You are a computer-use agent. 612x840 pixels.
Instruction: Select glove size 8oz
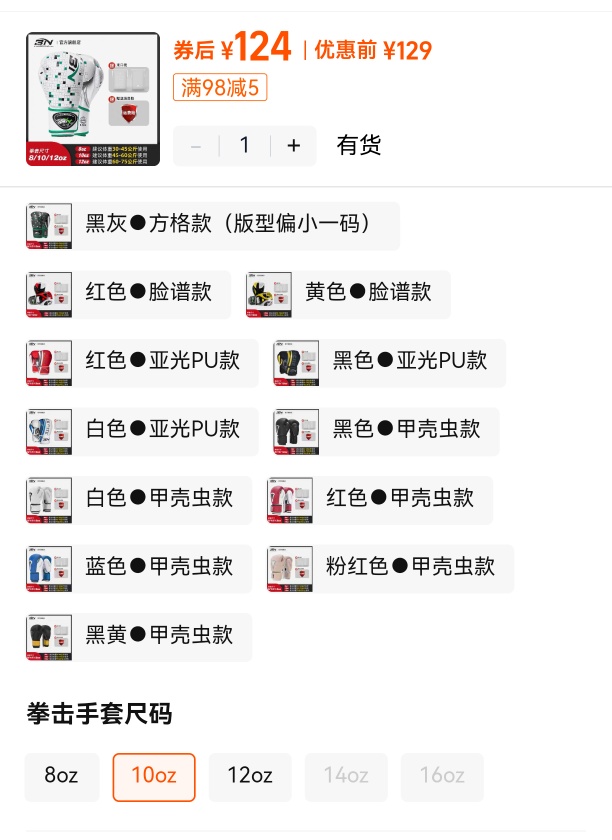62,777
